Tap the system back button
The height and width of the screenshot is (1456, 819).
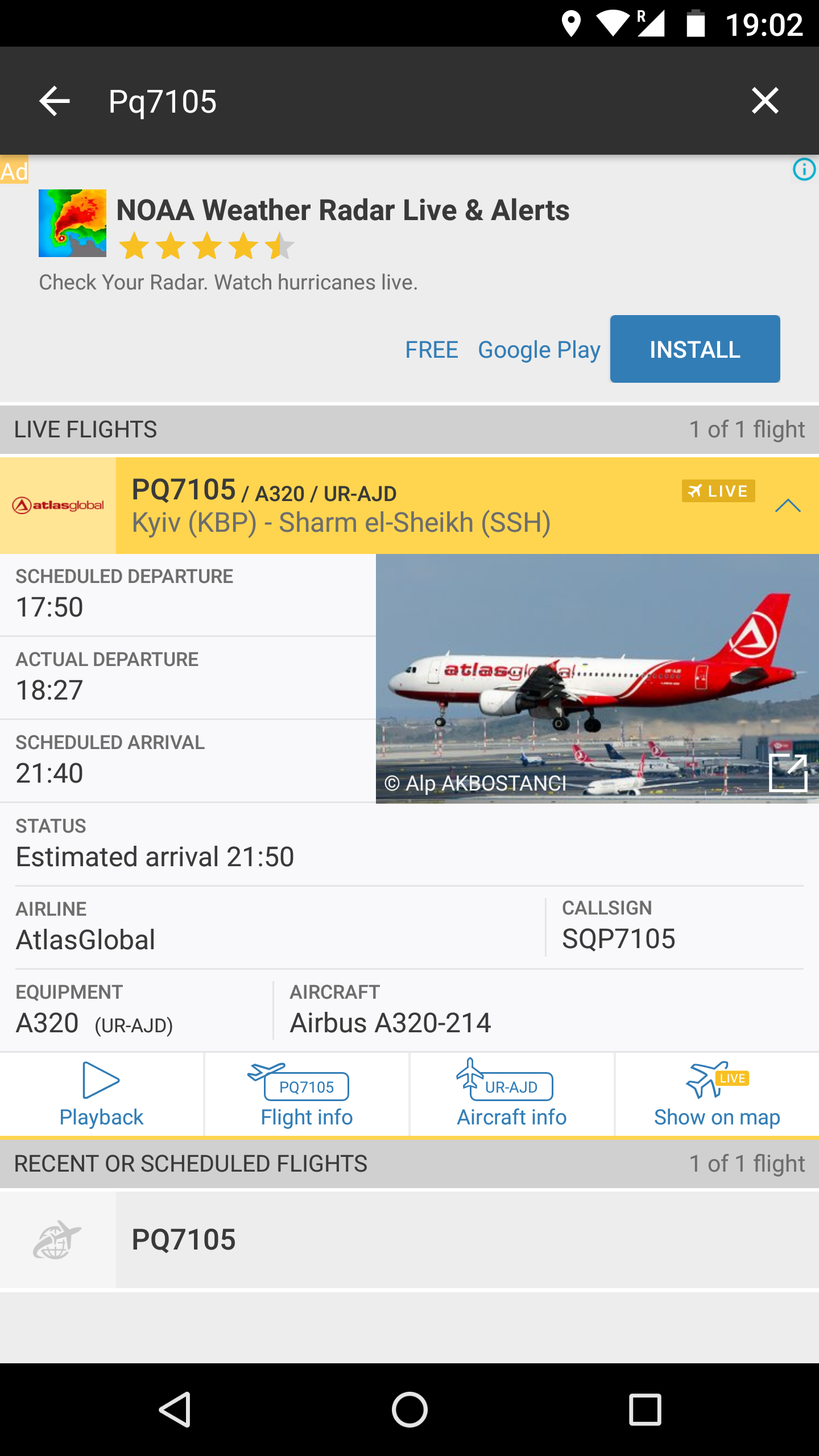point(175,1409)
